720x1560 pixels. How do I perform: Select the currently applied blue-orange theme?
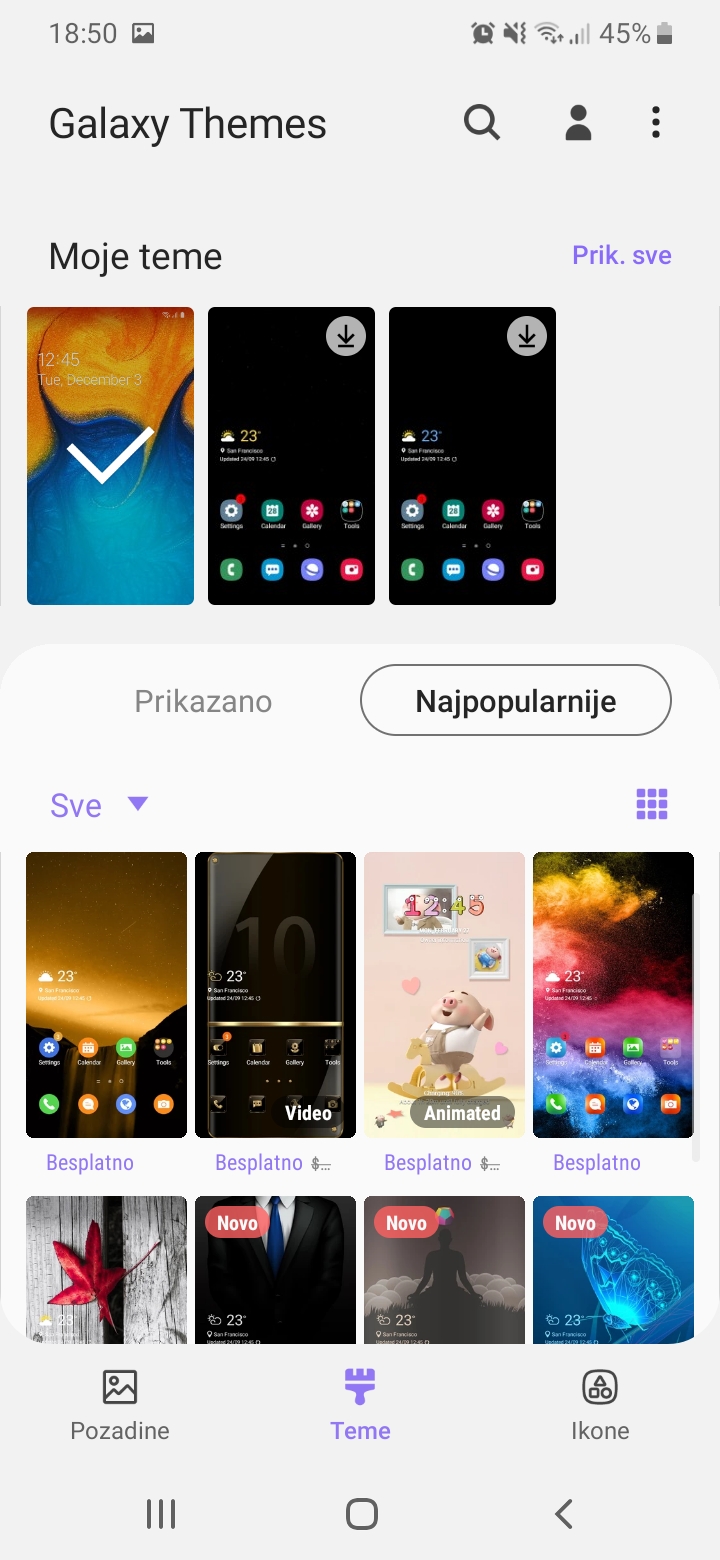[x=110, y=456]
